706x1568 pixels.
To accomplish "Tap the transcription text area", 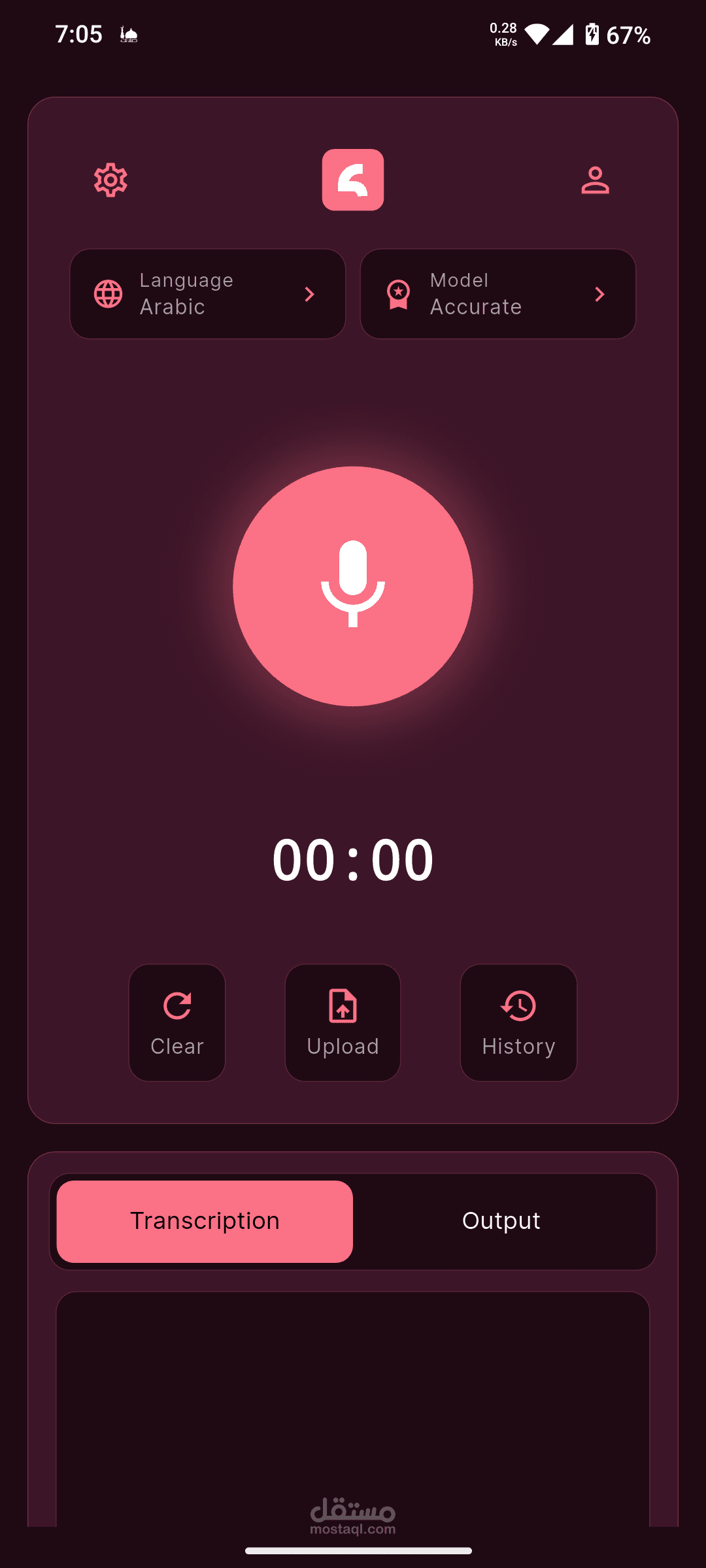I will tap(353, 1409).
